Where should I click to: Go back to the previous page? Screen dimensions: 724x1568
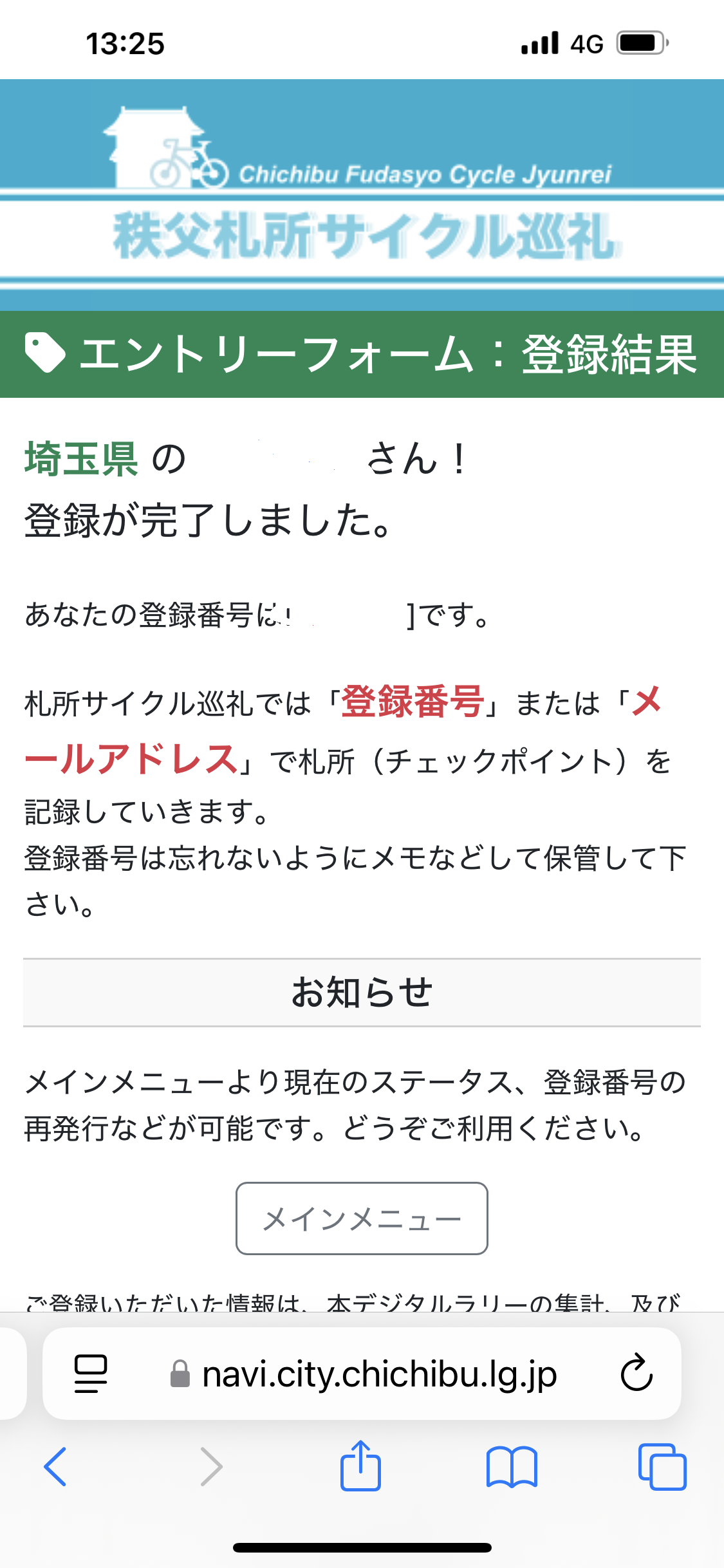click(55, 1467)
